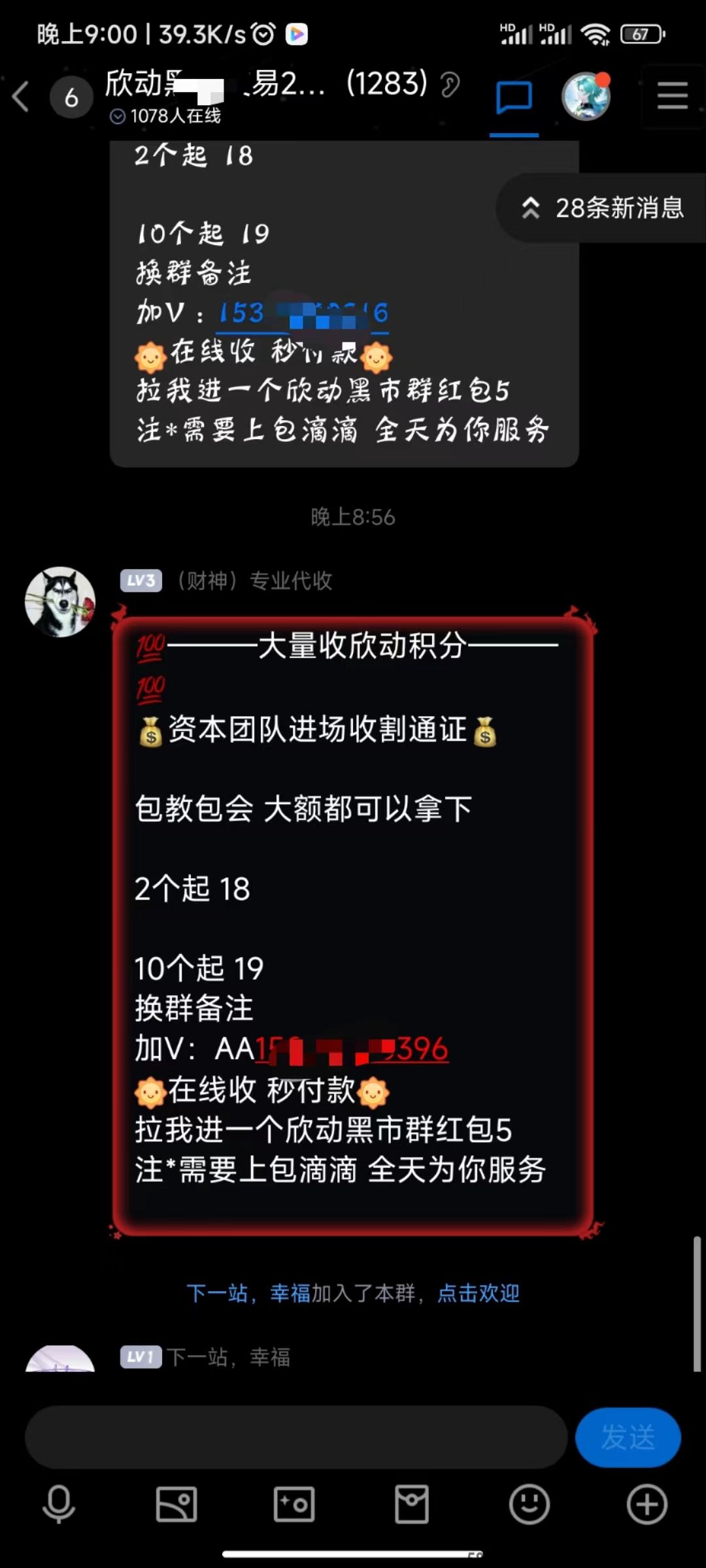This screenshot has height=1568, width=706.
Task: Open the emoji smiley picker
Action: click(529, 1504)
